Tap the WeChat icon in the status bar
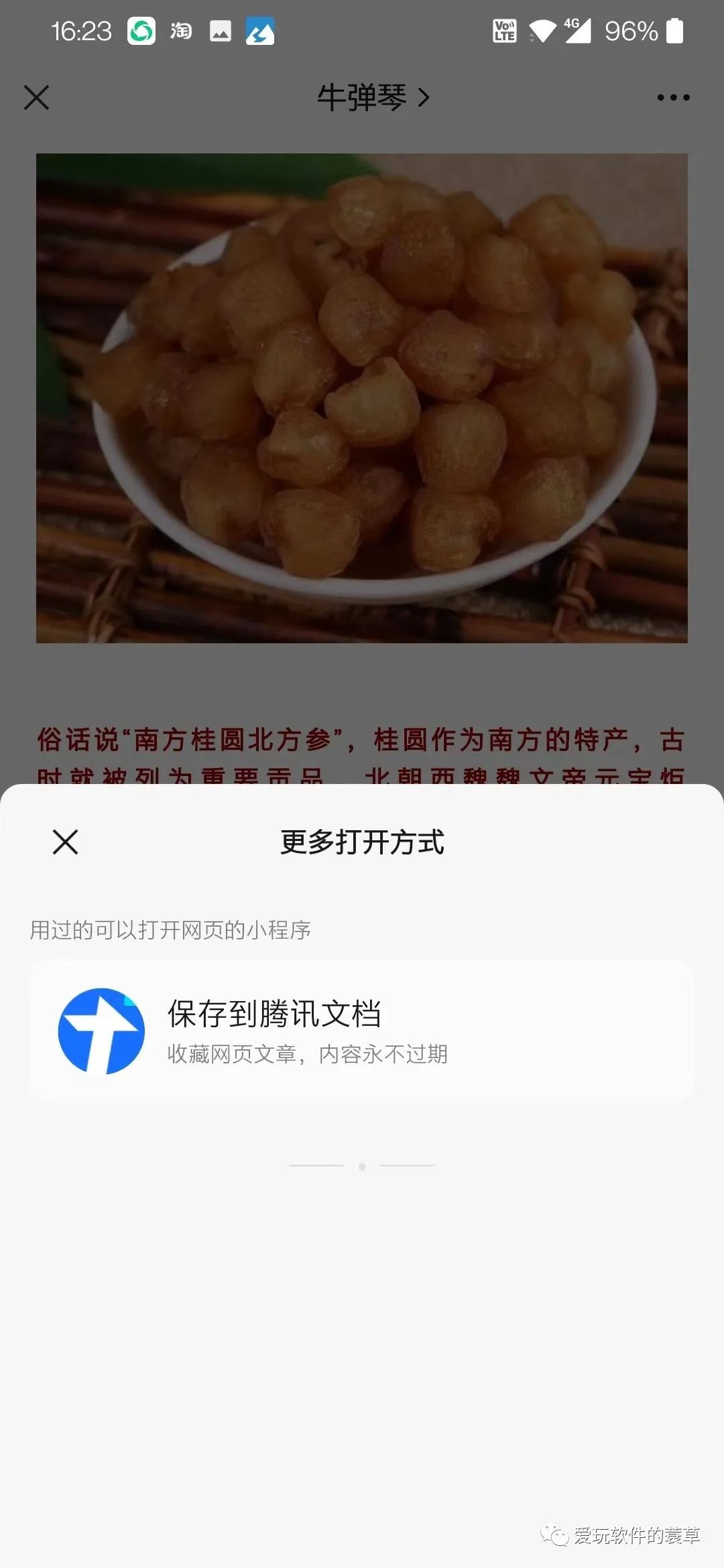 point(141,30)
